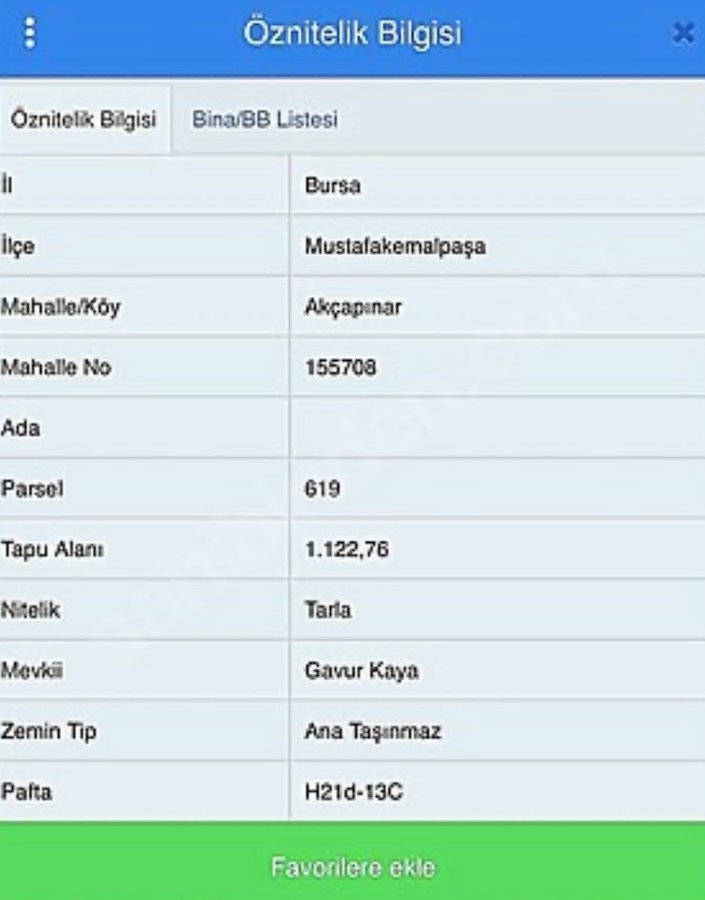Screen dimensions: 705x900
Task: Open the three-dot overflow menu
Action: 30,34
